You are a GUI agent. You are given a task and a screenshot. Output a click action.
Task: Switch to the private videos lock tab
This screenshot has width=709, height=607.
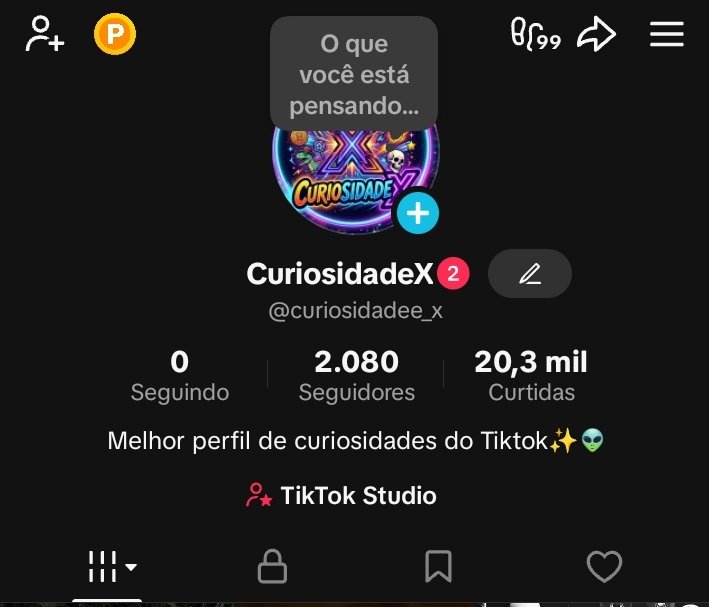click(x=272, y=567)
